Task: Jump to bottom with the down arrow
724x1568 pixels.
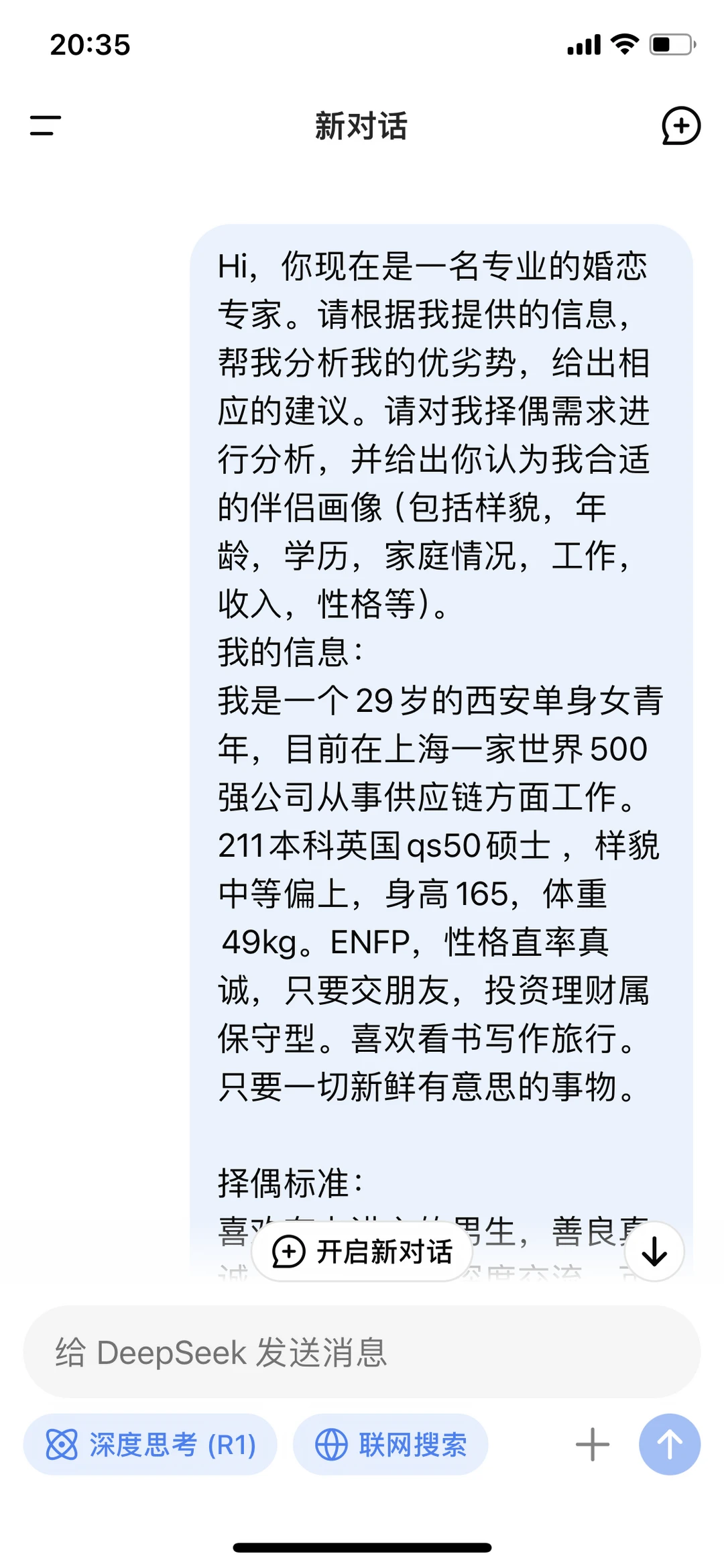Action: click(654, 1251)
